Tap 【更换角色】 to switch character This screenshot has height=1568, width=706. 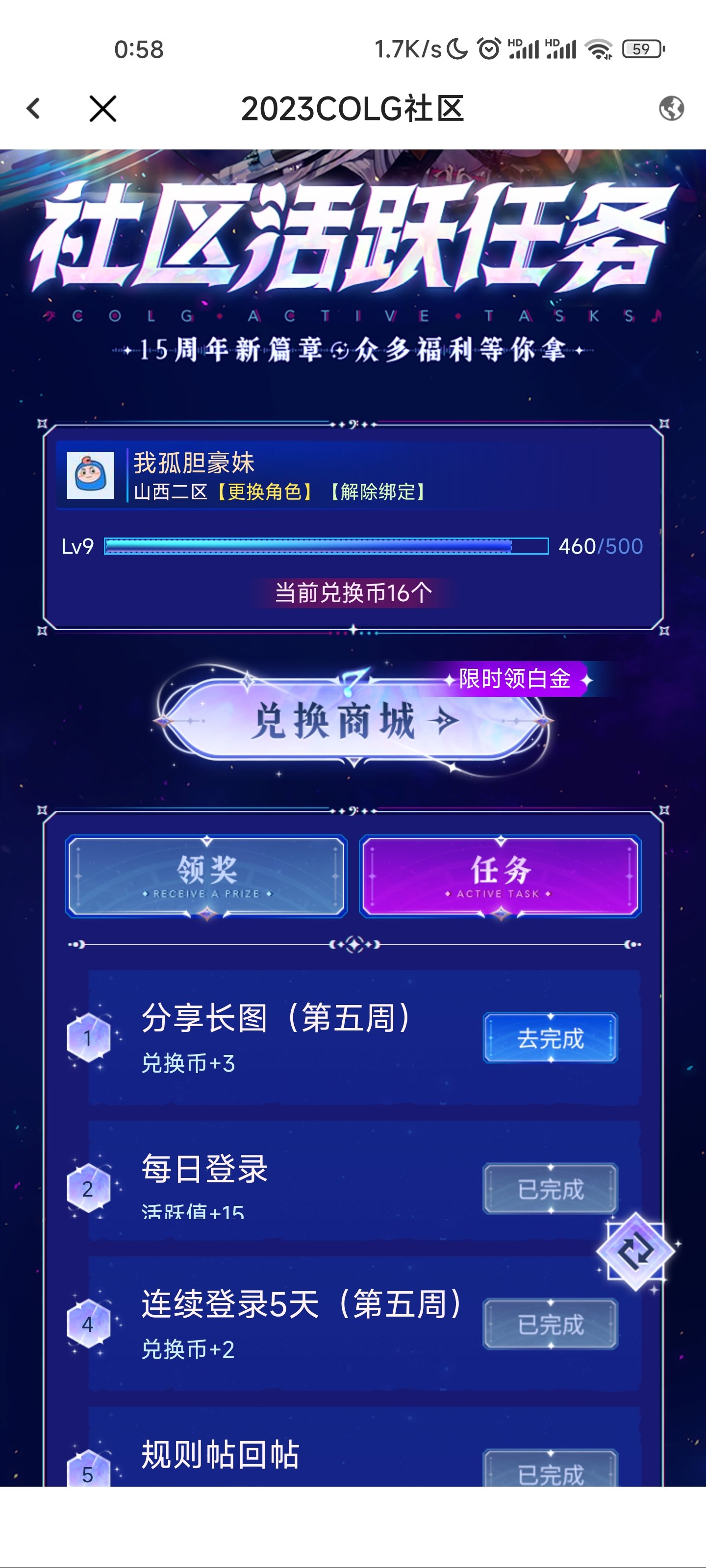pos(265,492)
